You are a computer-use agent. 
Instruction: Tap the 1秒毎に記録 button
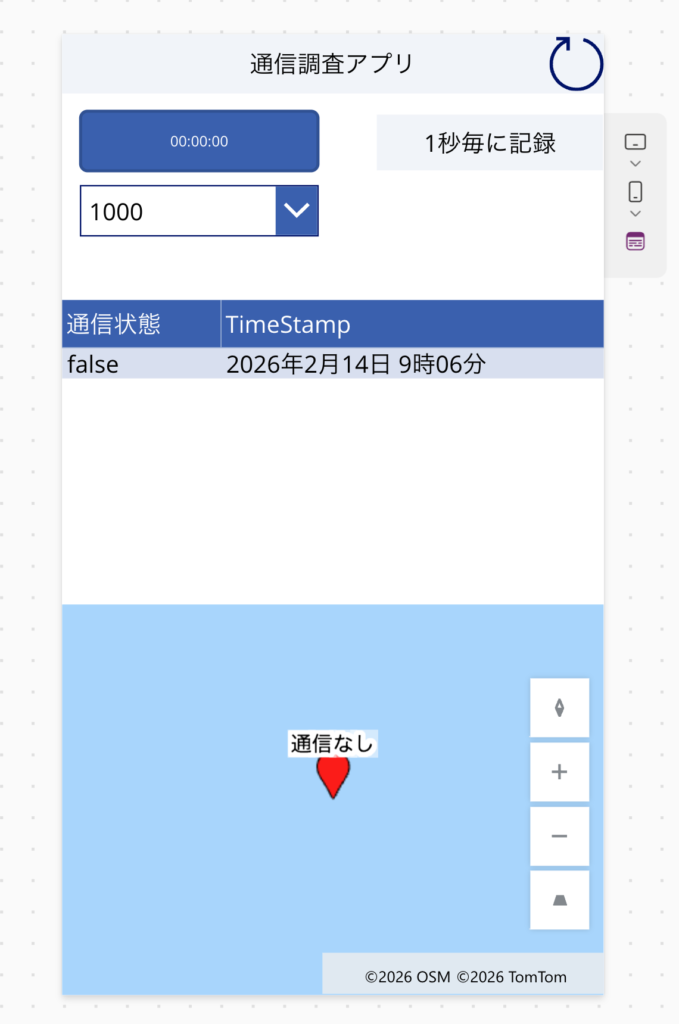point(490,143)
